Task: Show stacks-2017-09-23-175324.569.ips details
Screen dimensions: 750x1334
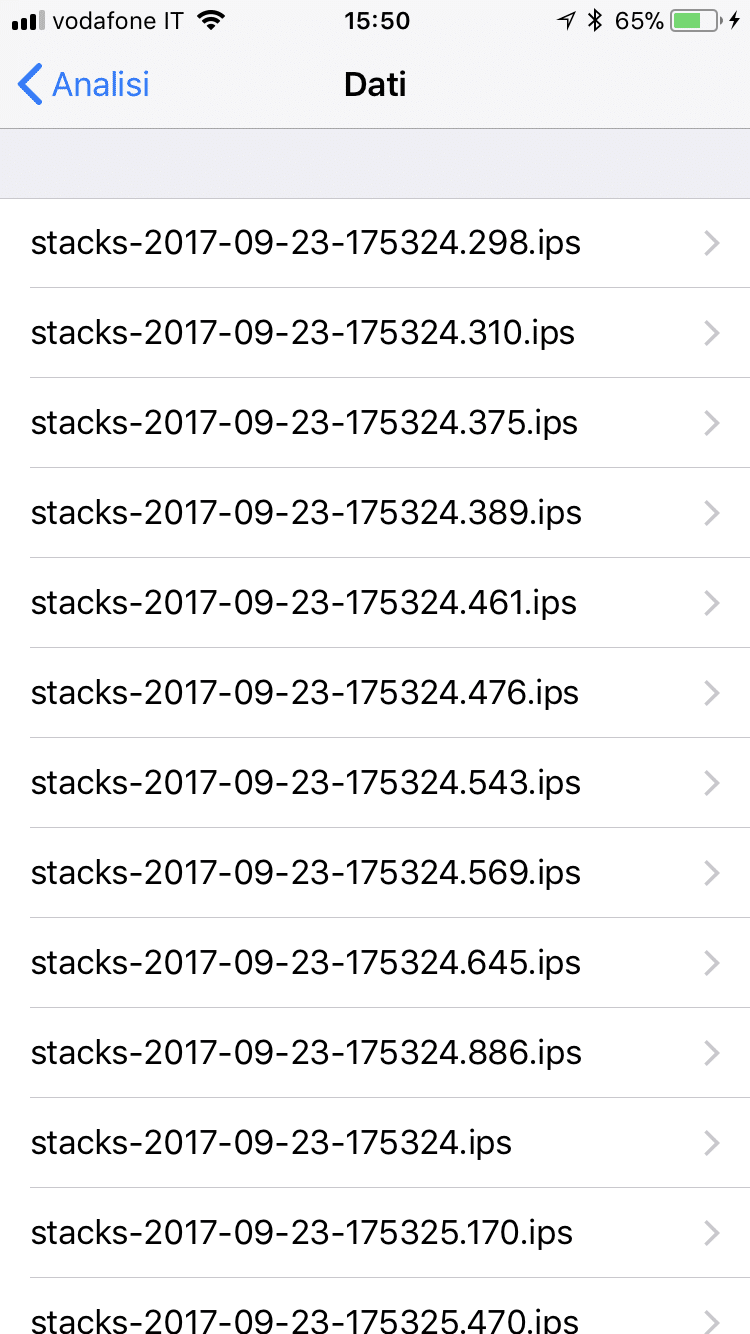Action: point(375,873)
